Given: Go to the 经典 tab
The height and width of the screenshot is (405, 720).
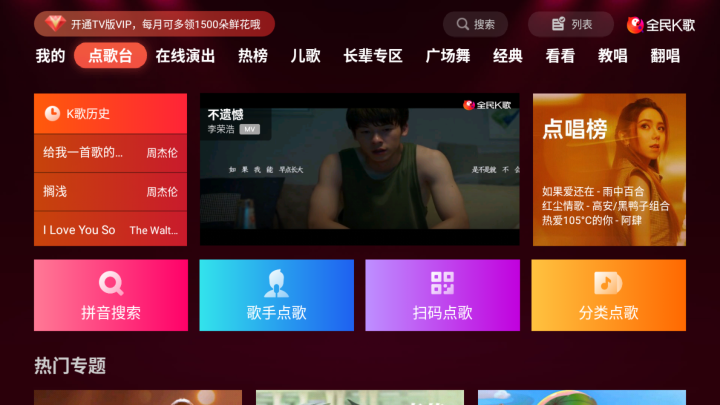Looking at the screenshot, I should [x=508, y=56].
